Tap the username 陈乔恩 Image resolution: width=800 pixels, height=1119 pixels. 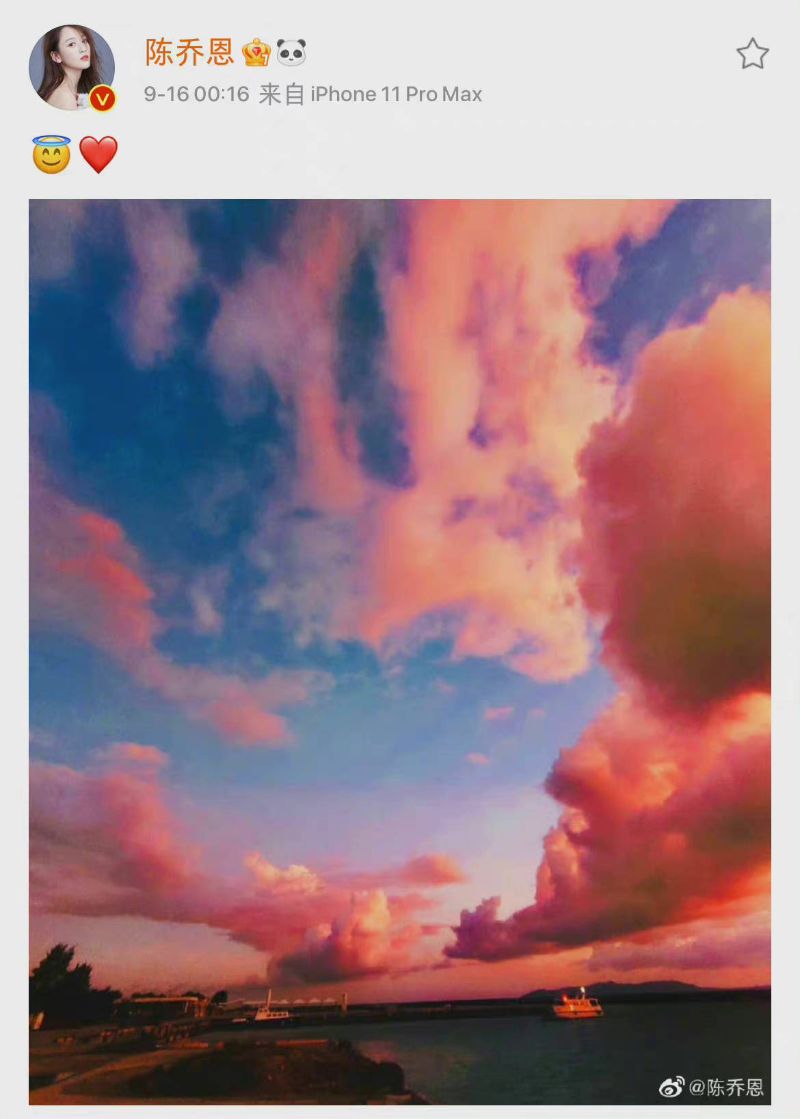point(189,52)
